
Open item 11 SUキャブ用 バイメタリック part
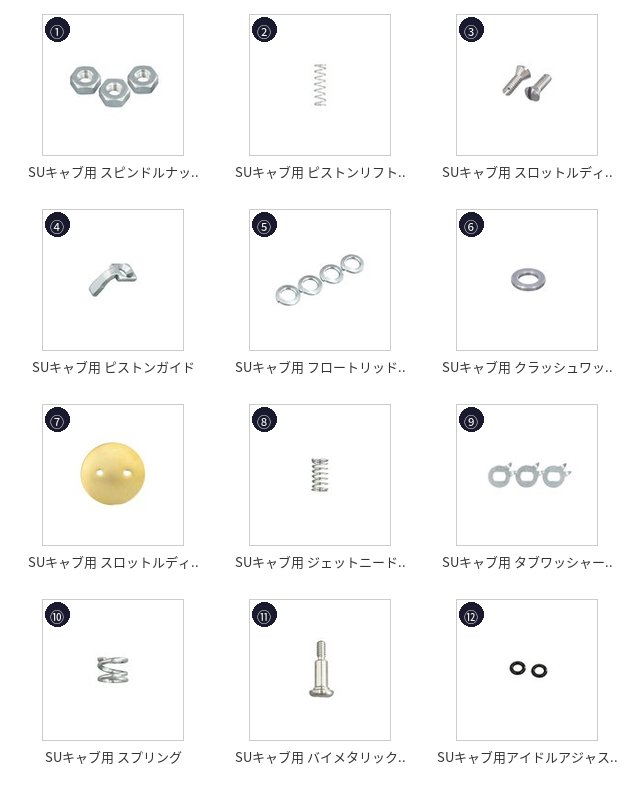(320, 670)
